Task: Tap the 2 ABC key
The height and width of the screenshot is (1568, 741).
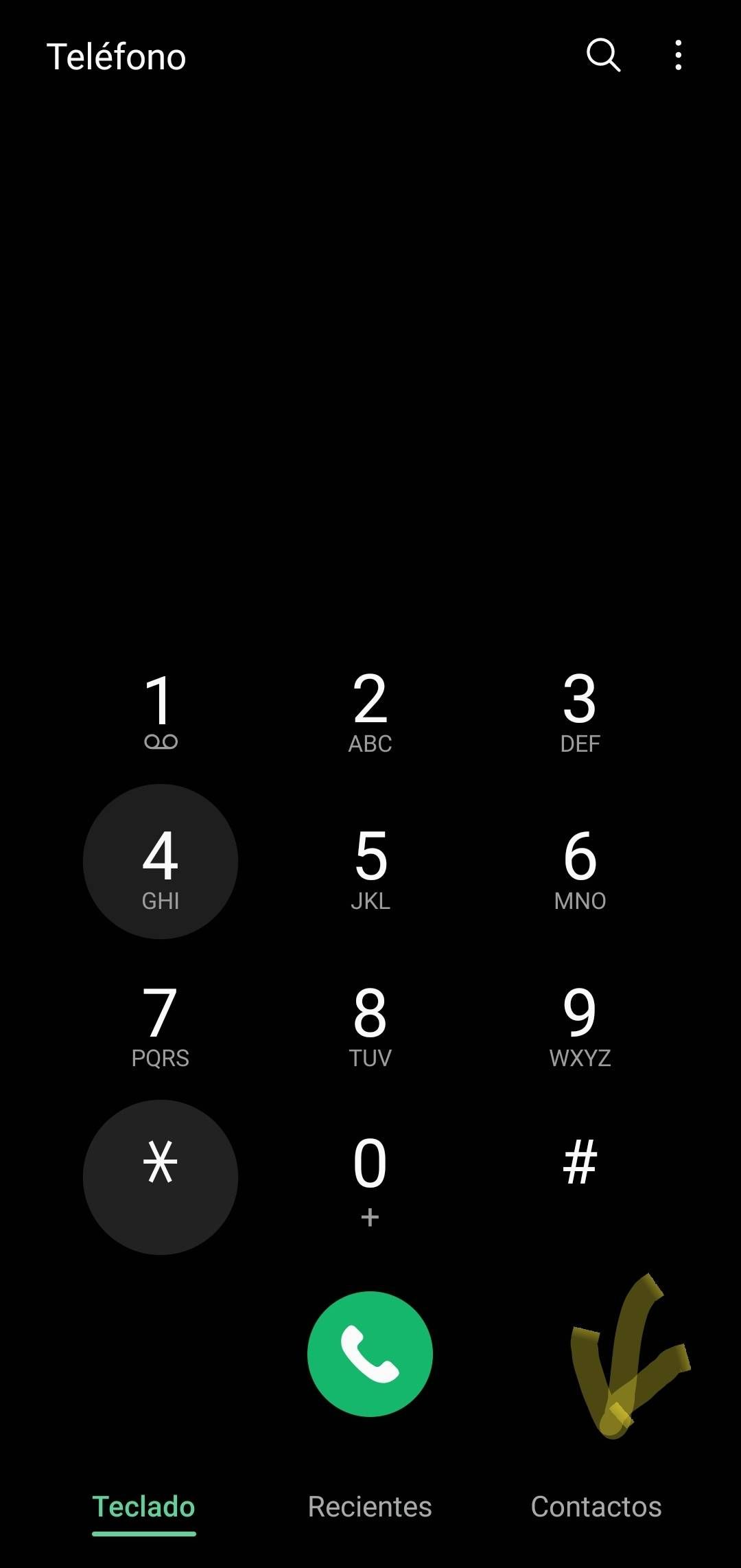Action: click(370, 705)
